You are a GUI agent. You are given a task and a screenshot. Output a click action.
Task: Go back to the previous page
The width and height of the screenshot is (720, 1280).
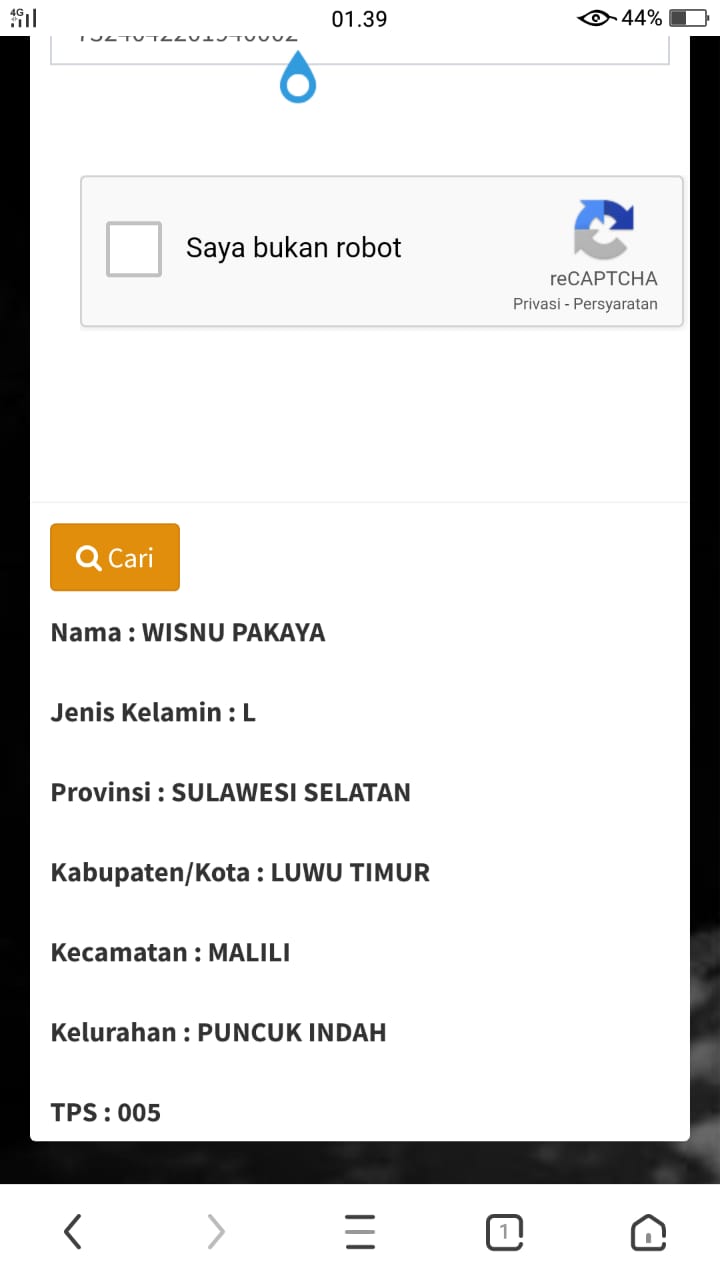(x=73, y=1232)
